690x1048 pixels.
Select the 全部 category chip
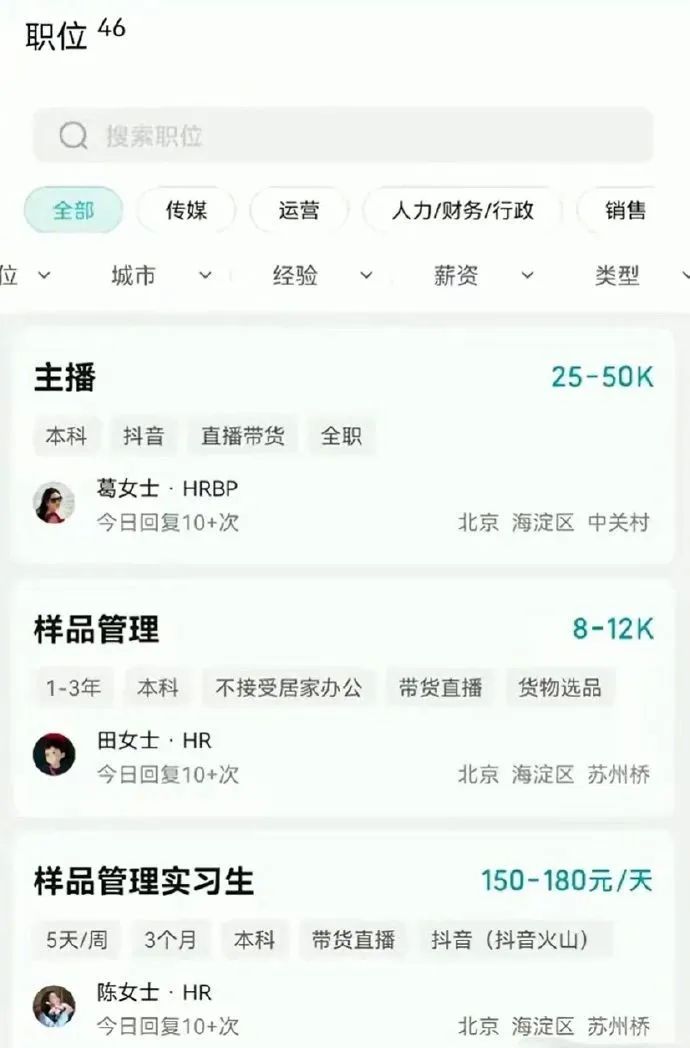(73, 211)
